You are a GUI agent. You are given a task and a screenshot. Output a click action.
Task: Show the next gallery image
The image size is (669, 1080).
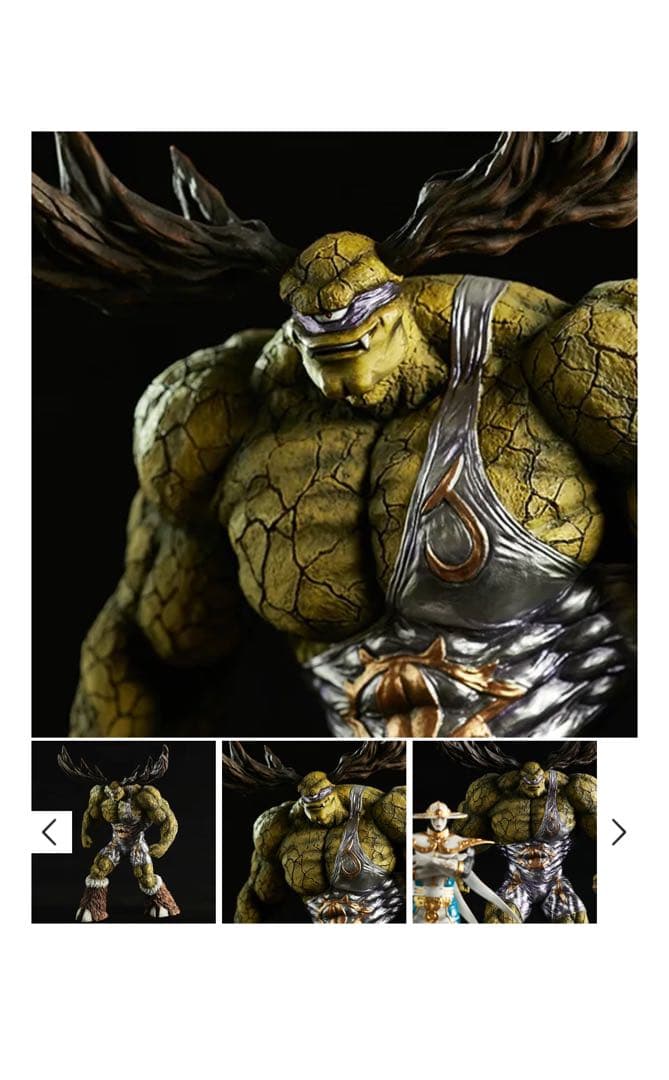[618, 832]
